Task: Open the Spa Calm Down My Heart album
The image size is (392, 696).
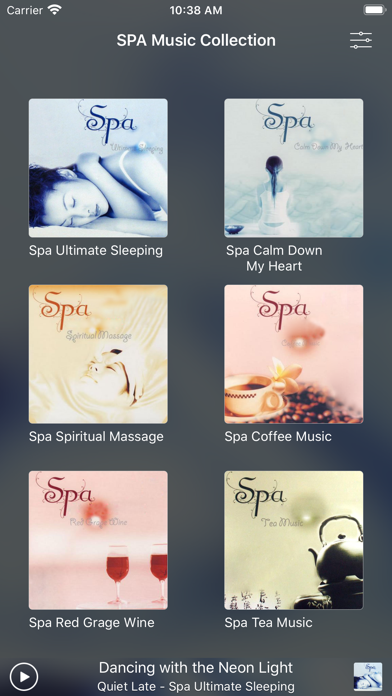Action: 293,168
